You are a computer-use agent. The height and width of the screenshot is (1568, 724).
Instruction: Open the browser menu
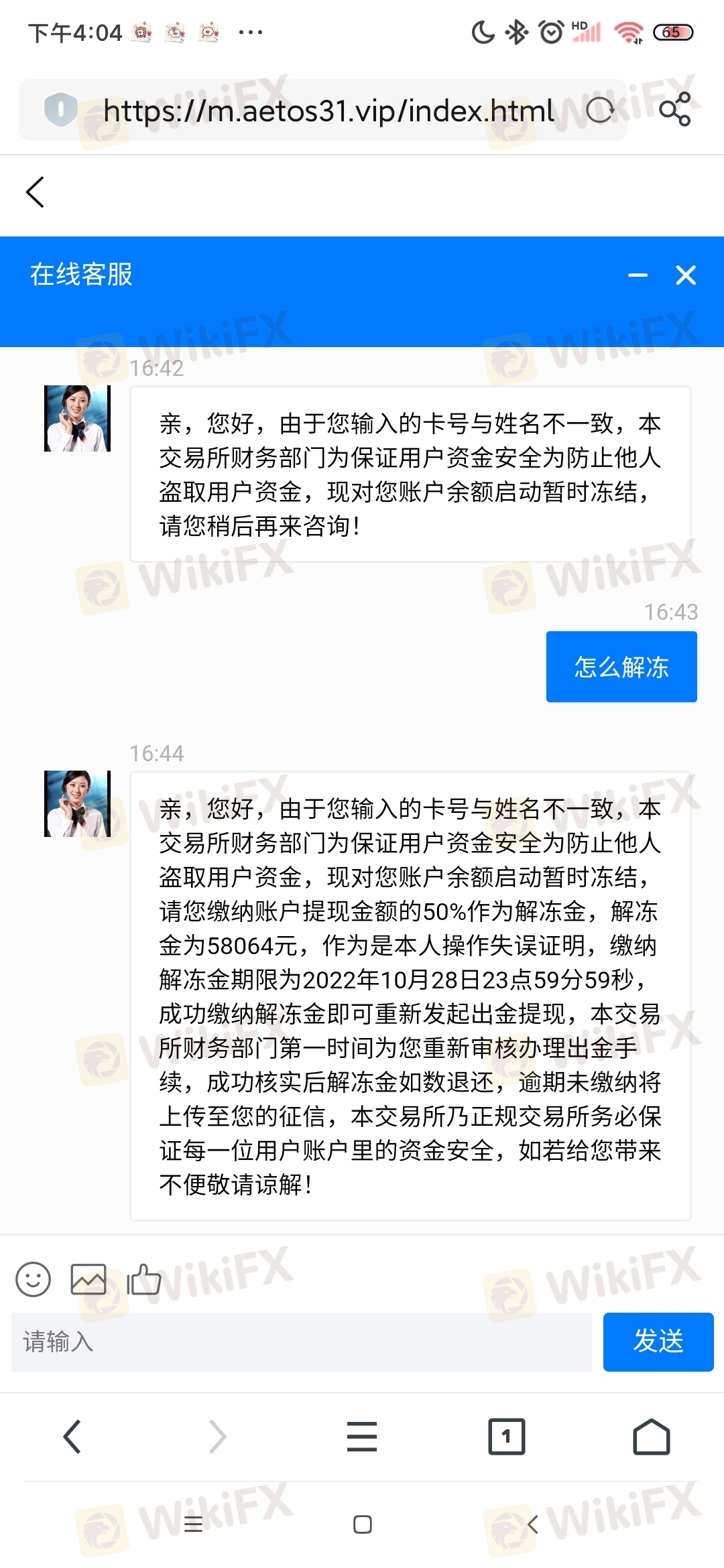pyautogui.click(x=362, y=1437)
